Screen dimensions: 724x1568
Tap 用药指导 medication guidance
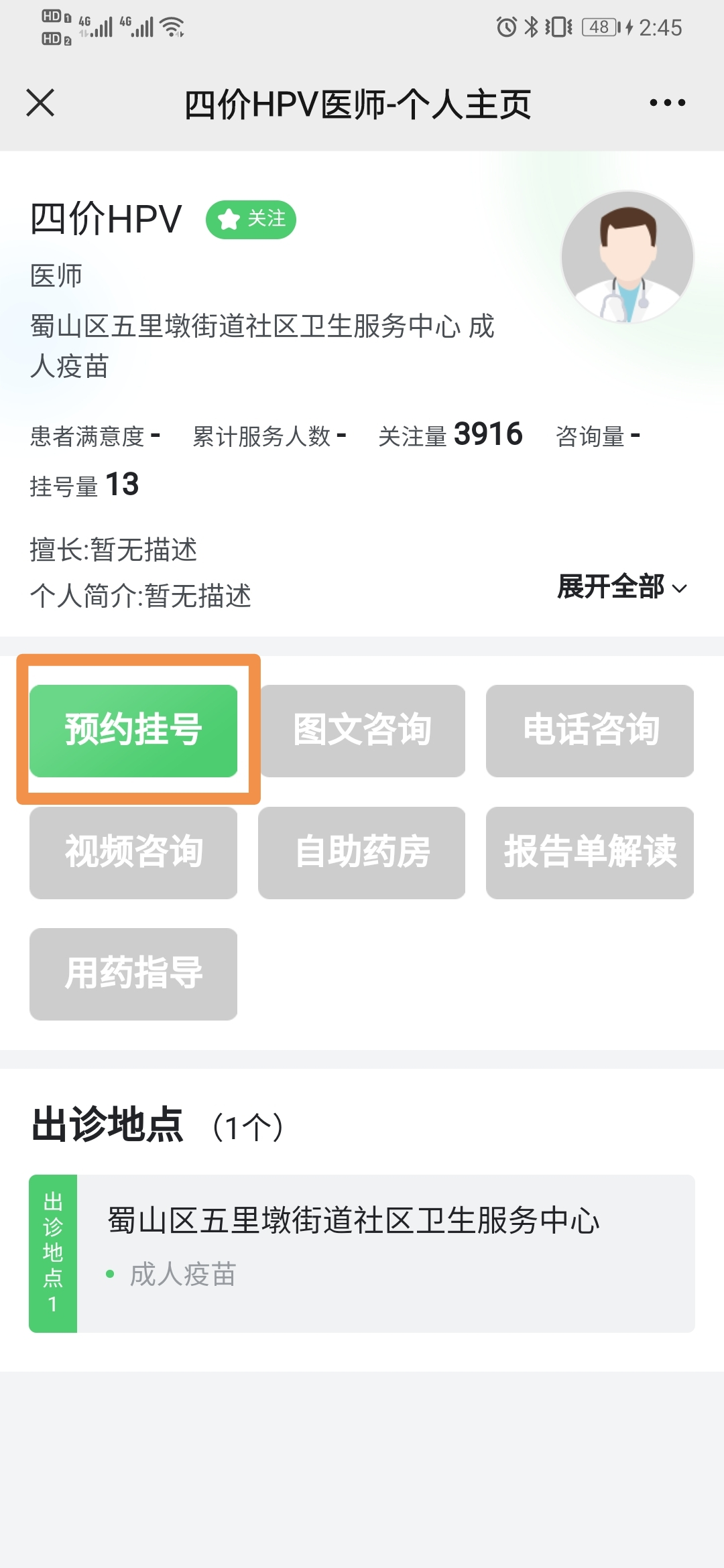click(133, 974)
